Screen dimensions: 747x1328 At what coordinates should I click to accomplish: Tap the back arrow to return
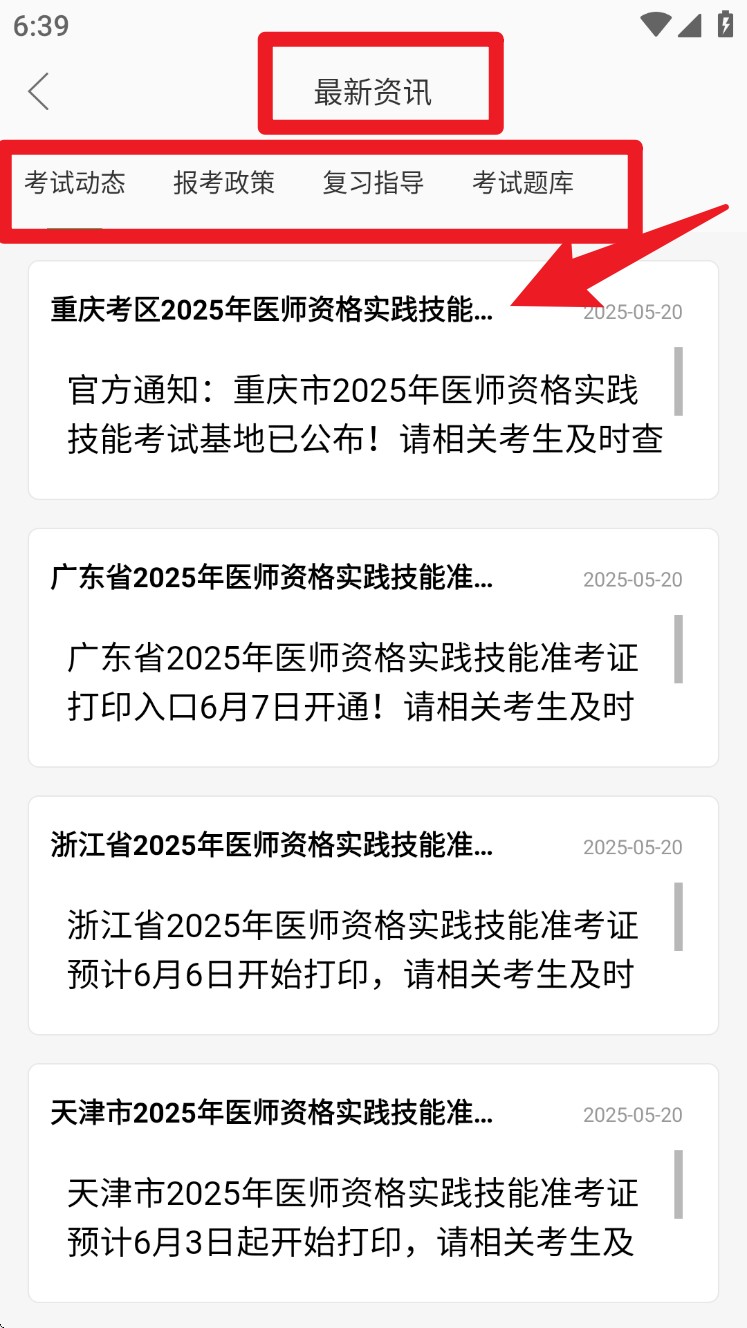pyautogui.click(x=38, y=91)
